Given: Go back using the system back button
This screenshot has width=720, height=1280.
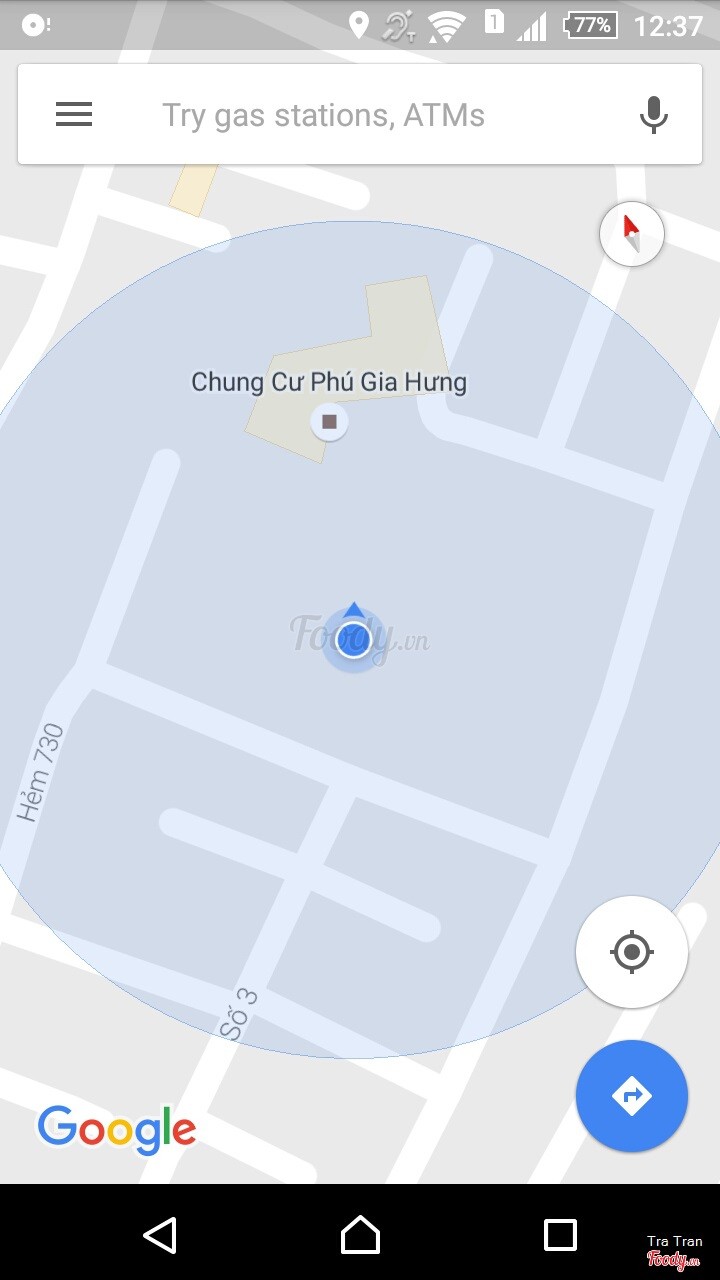Looking at the screenshot, I should [x=160, y=1235].
